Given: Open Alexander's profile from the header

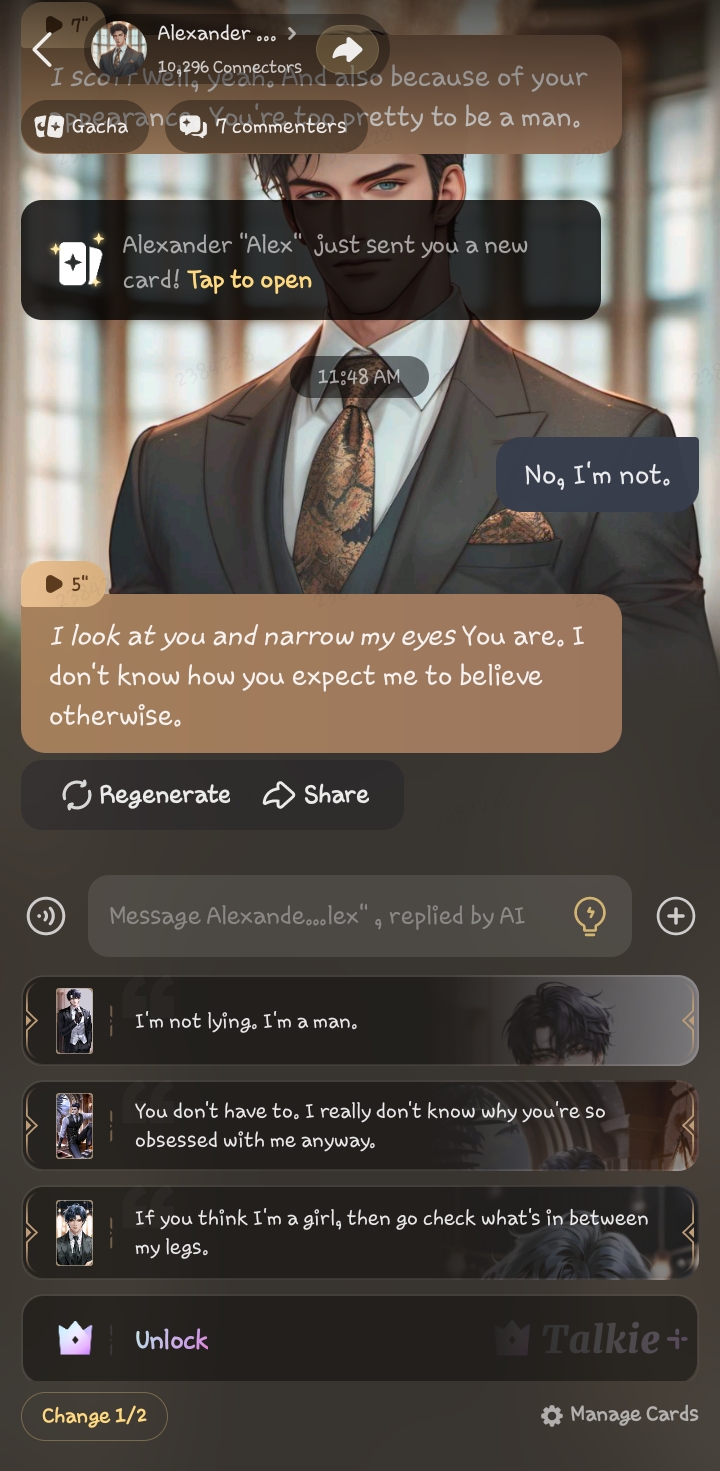Looking at the screenshot, I should click(x=215, y=47).
